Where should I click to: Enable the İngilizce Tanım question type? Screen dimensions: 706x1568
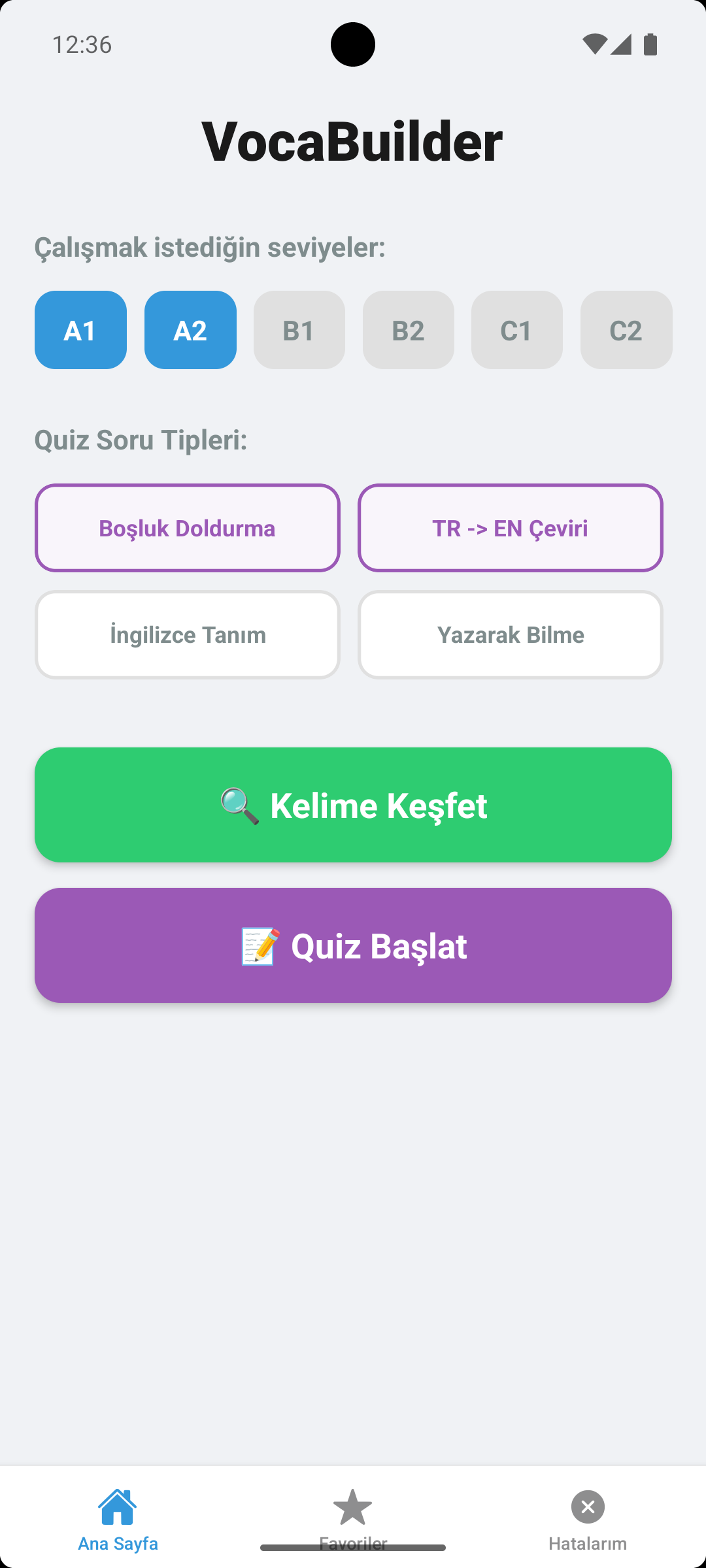[x=188, y=634]
